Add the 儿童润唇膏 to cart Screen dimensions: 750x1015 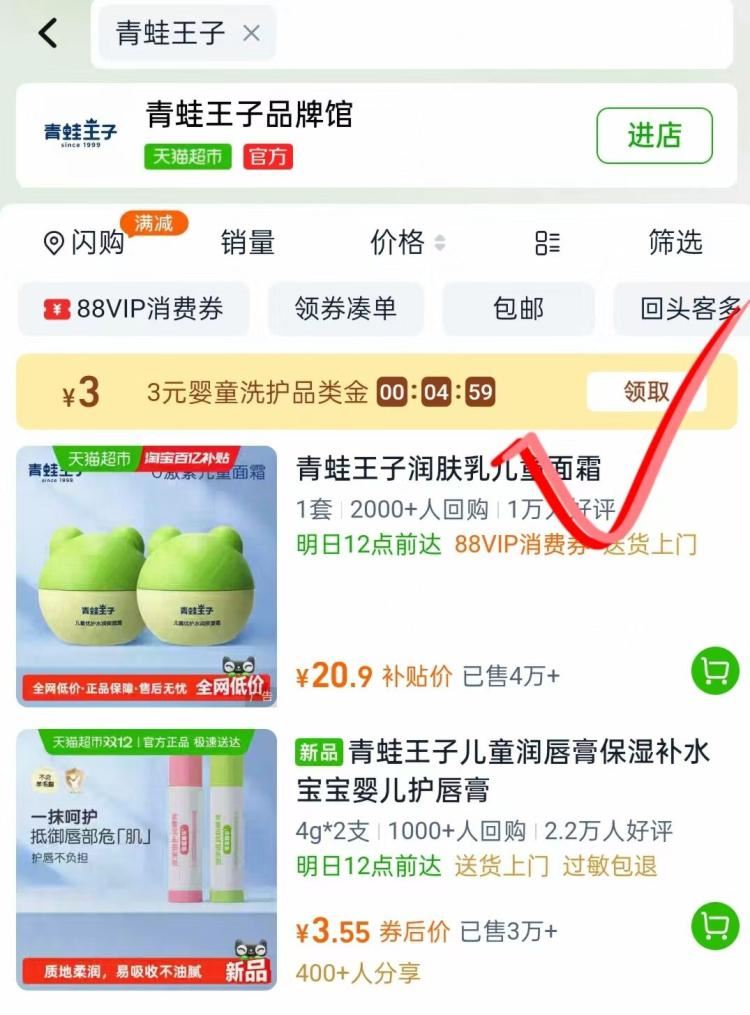[x=715, y=926]
